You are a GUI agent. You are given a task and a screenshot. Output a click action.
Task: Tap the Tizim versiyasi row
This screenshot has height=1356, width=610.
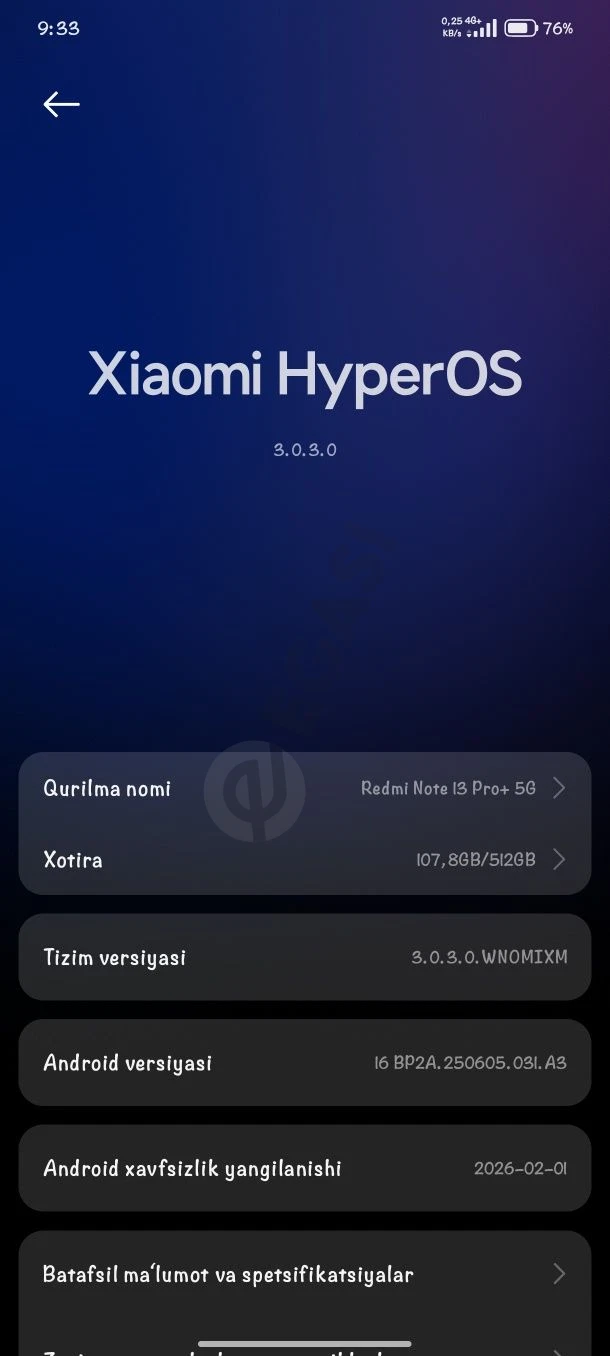pos(305,957)
